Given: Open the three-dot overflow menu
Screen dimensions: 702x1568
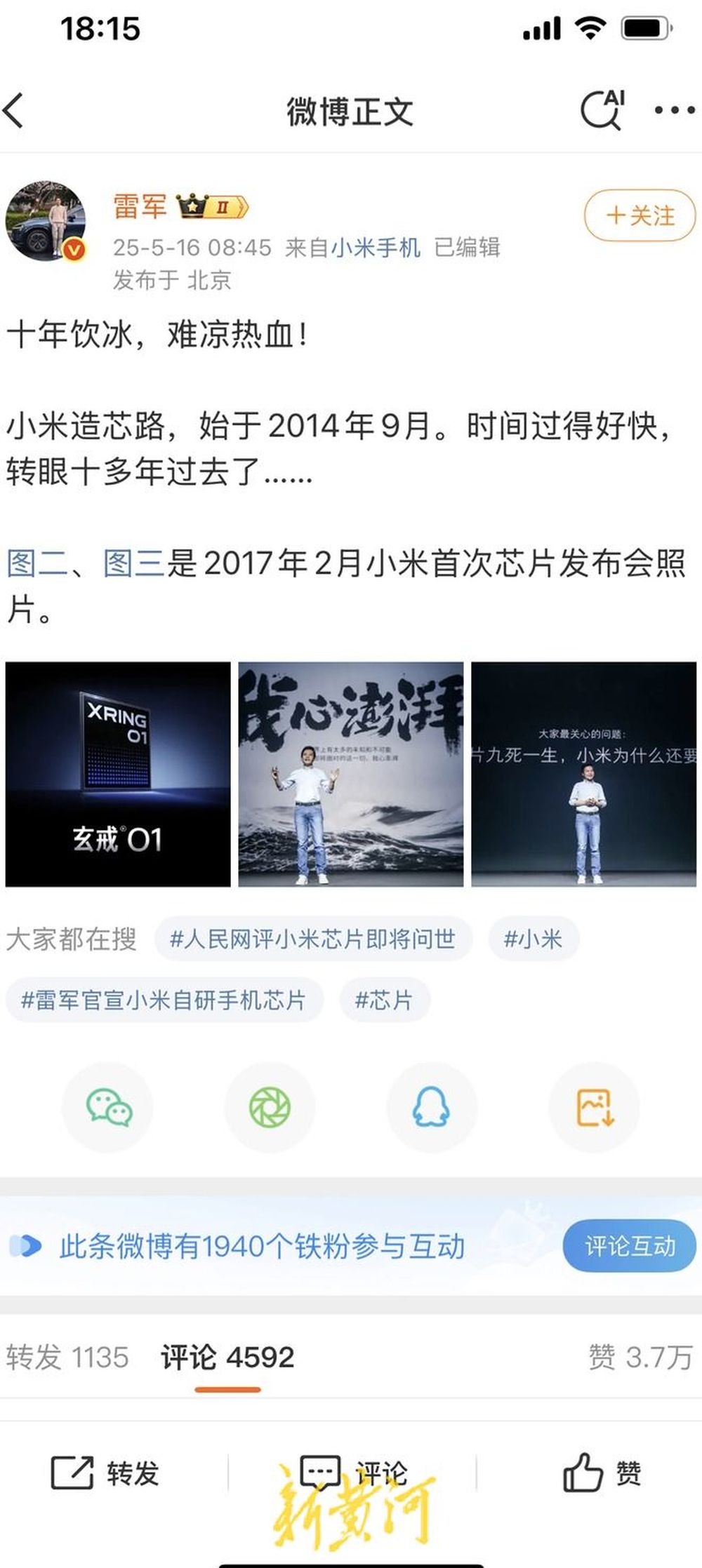Looking at the screenshot, I should click(x=674, y=110).
